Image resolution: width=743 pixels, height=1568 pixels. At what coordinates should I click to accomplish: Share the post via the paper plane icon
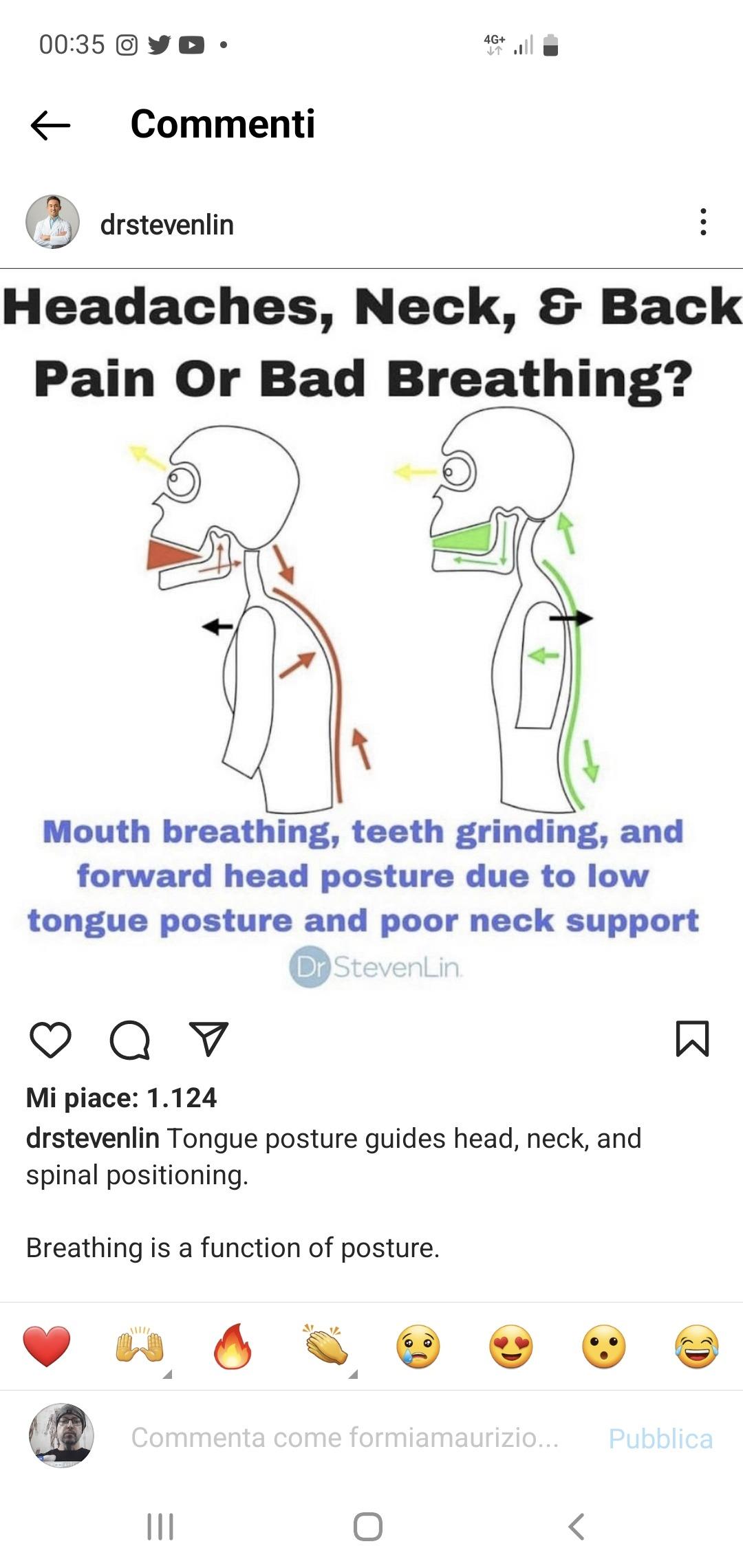(208, 1039)
